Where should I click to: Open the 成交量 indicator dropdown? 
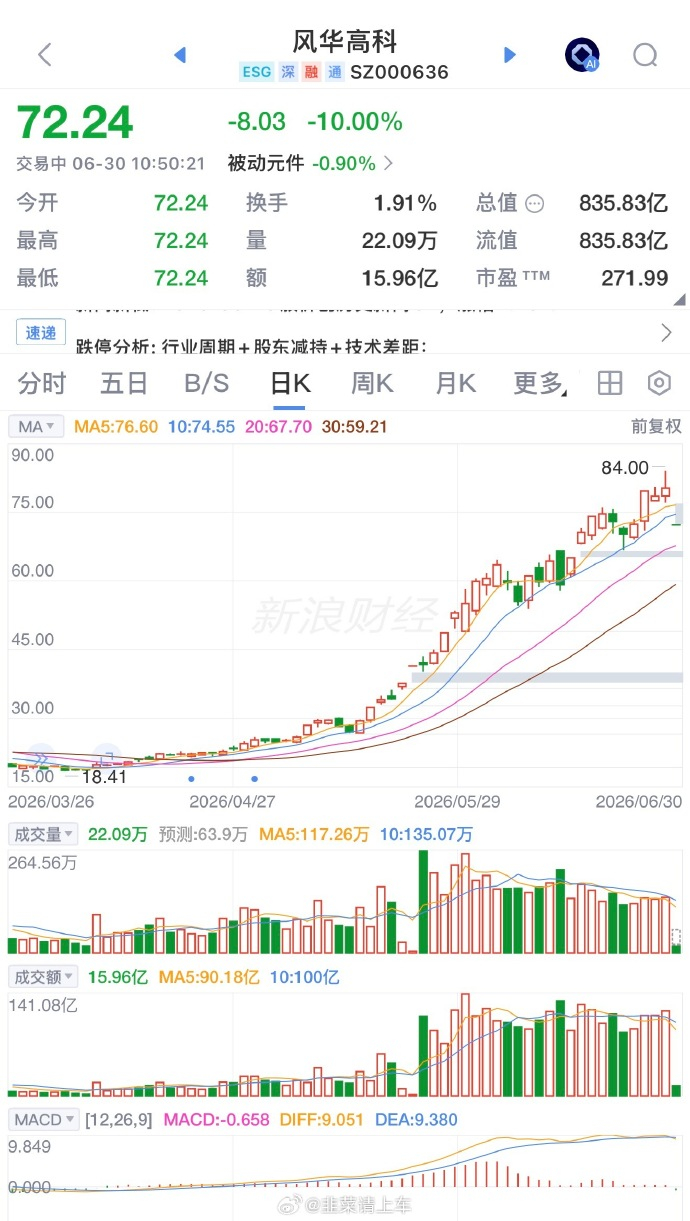[x=43, y=834]
